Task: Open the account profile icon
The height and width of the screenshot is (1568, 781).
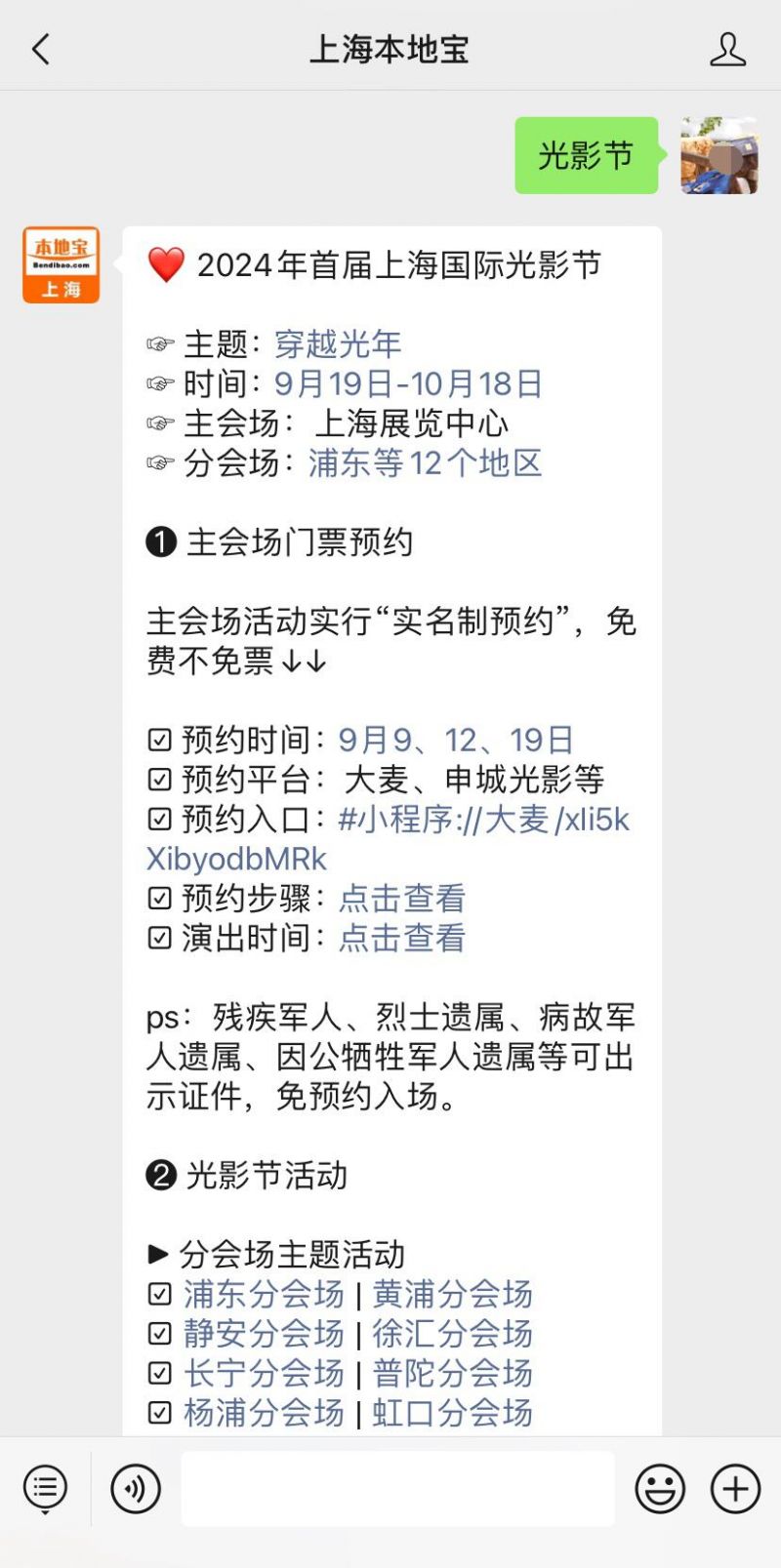Action: [x=727, y=49]
